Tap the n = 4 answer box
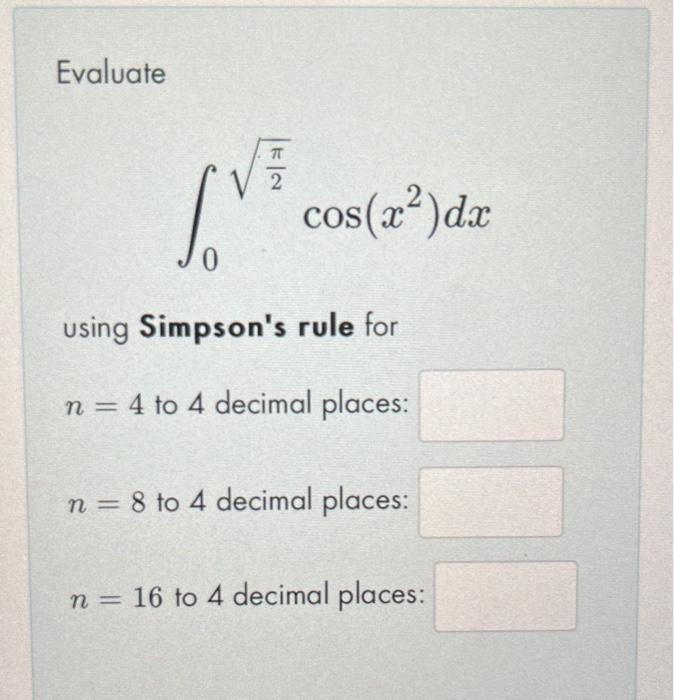Screen dimensions: 674x700 pyautogui.click(x=491, y=405)
